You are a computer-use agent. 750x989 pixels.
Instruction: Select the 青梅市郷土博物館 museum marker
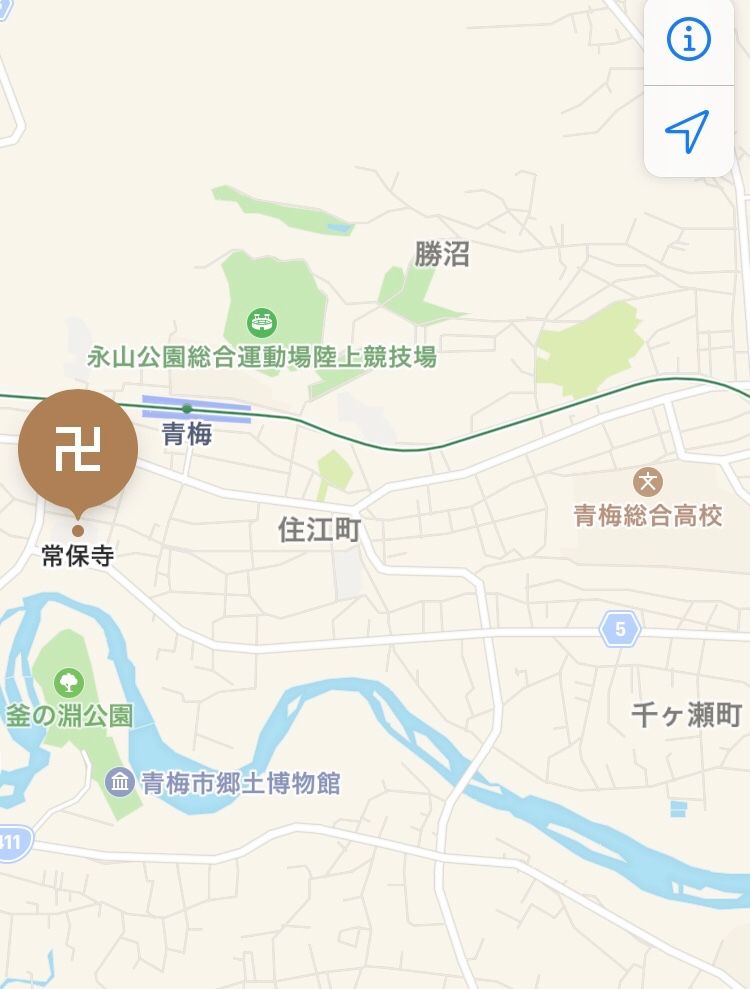pyautogui.click(x=121, y=781)
